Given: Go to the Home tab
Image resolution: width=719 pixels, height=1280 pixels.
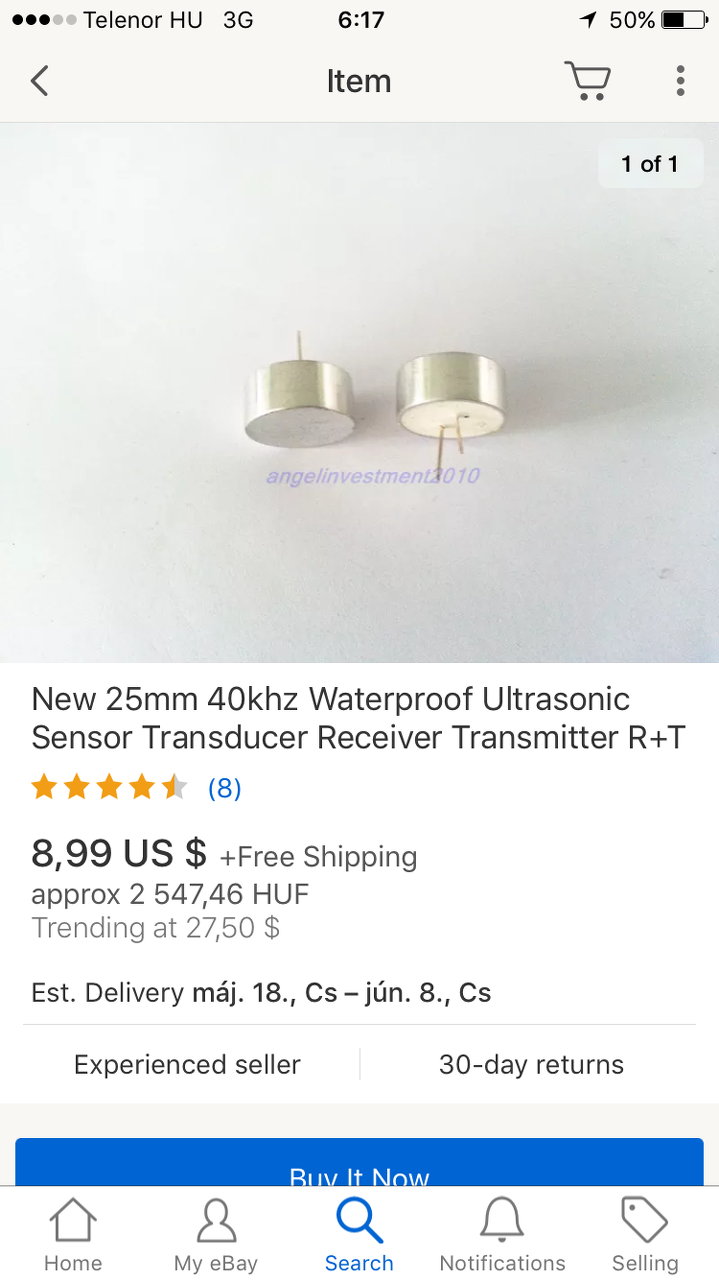Looking at the screenshot, I should click(73, 1236).
